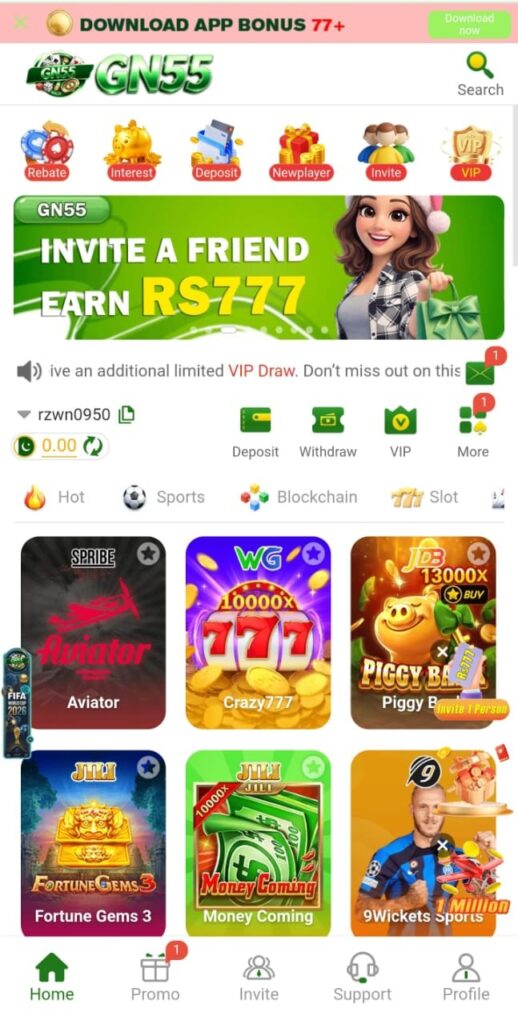Open the Newplayer gift shortcut
518x1024 pixels.
(x=301, y=152)
